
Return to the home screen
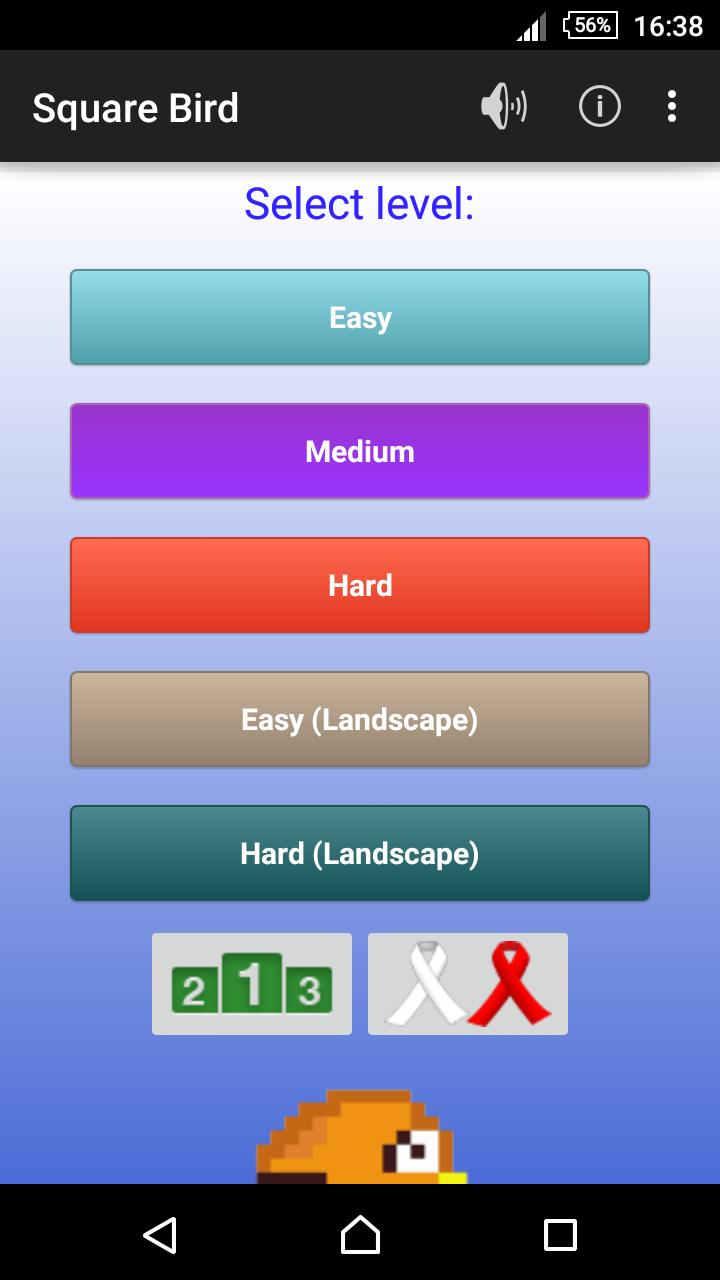coord(360,1235)
